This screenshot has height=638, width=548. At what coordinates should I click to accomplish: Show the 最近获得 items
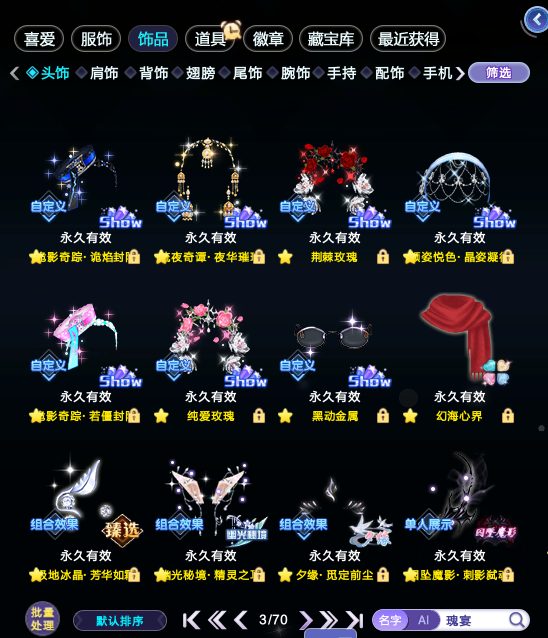(x=408, y=39)
